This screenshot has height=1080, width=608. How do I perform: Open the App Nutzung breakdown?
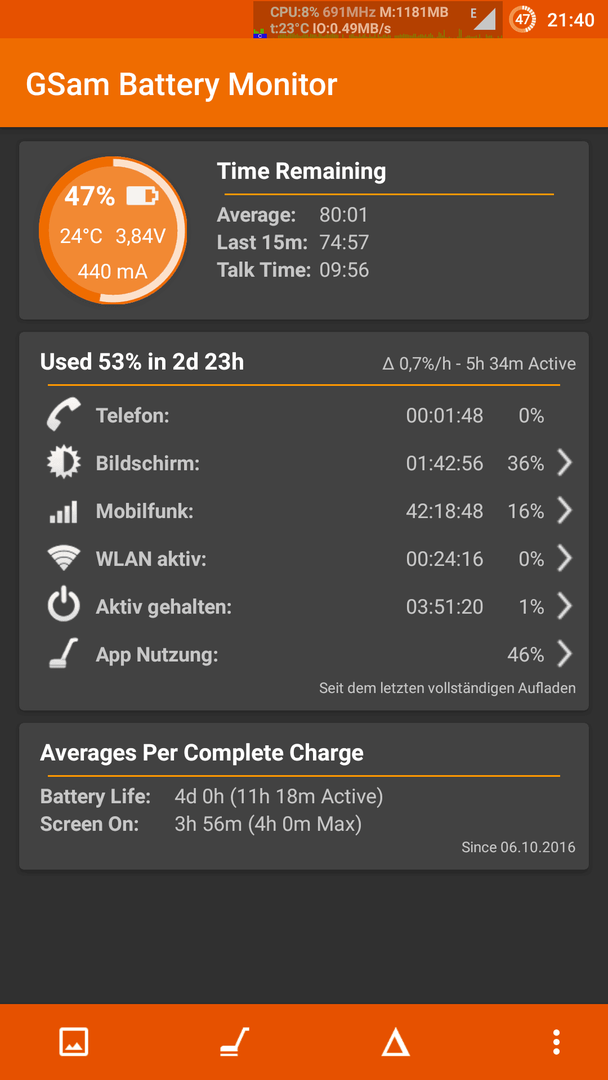(304, 654)
